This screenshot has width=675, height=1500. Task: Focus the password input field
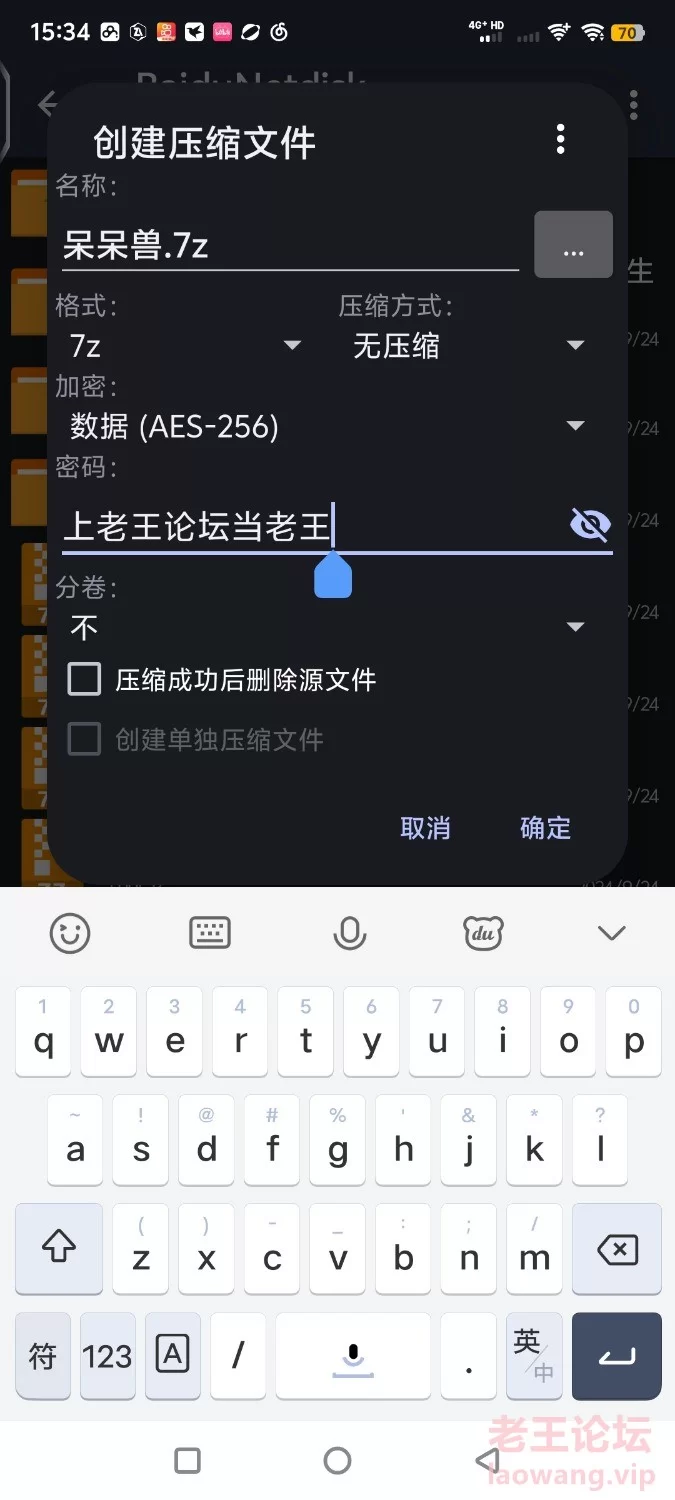click(310, 526)
